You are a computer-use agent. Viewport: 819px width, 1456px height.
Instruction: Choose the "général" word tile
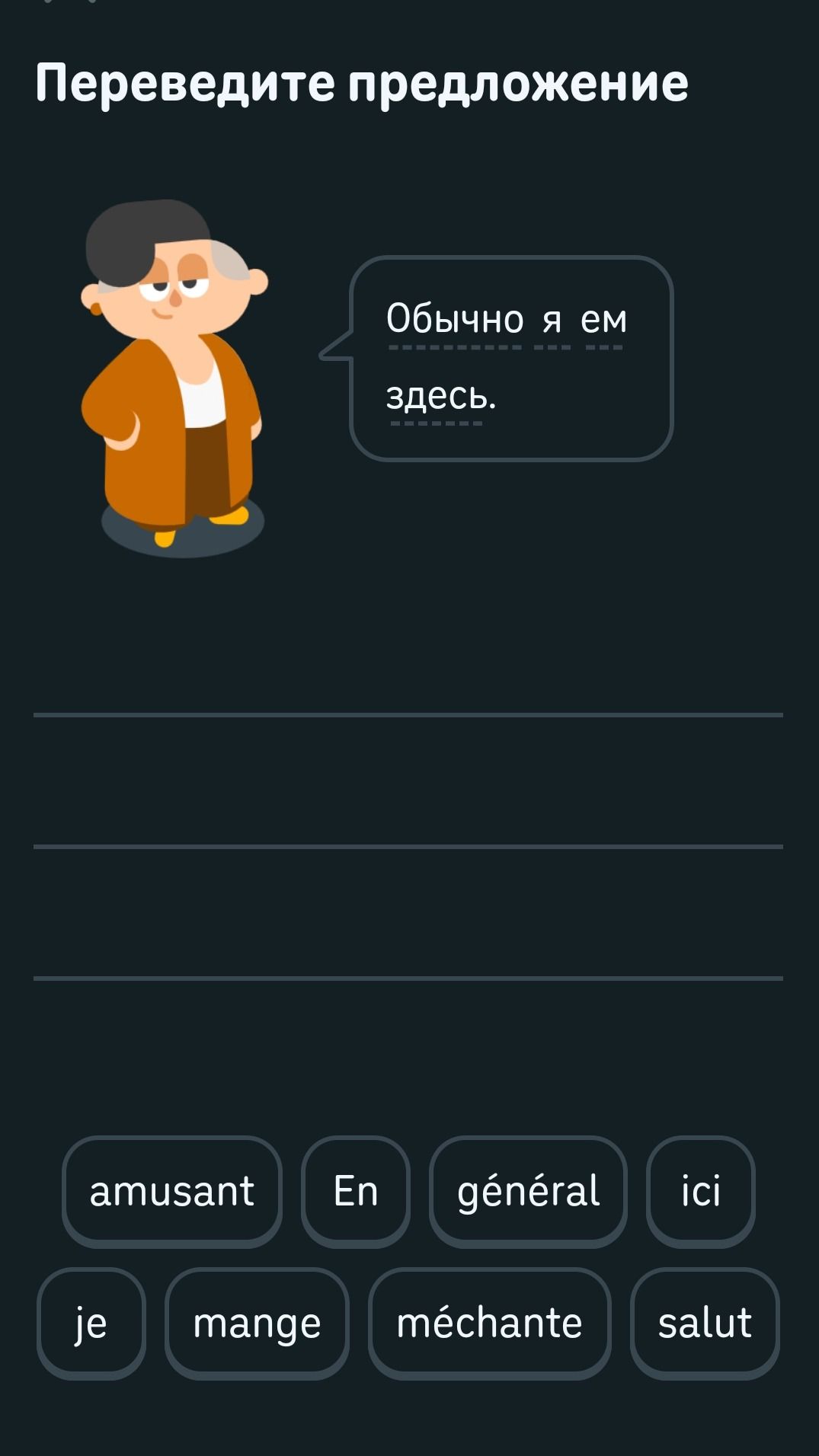point(528,1191)
